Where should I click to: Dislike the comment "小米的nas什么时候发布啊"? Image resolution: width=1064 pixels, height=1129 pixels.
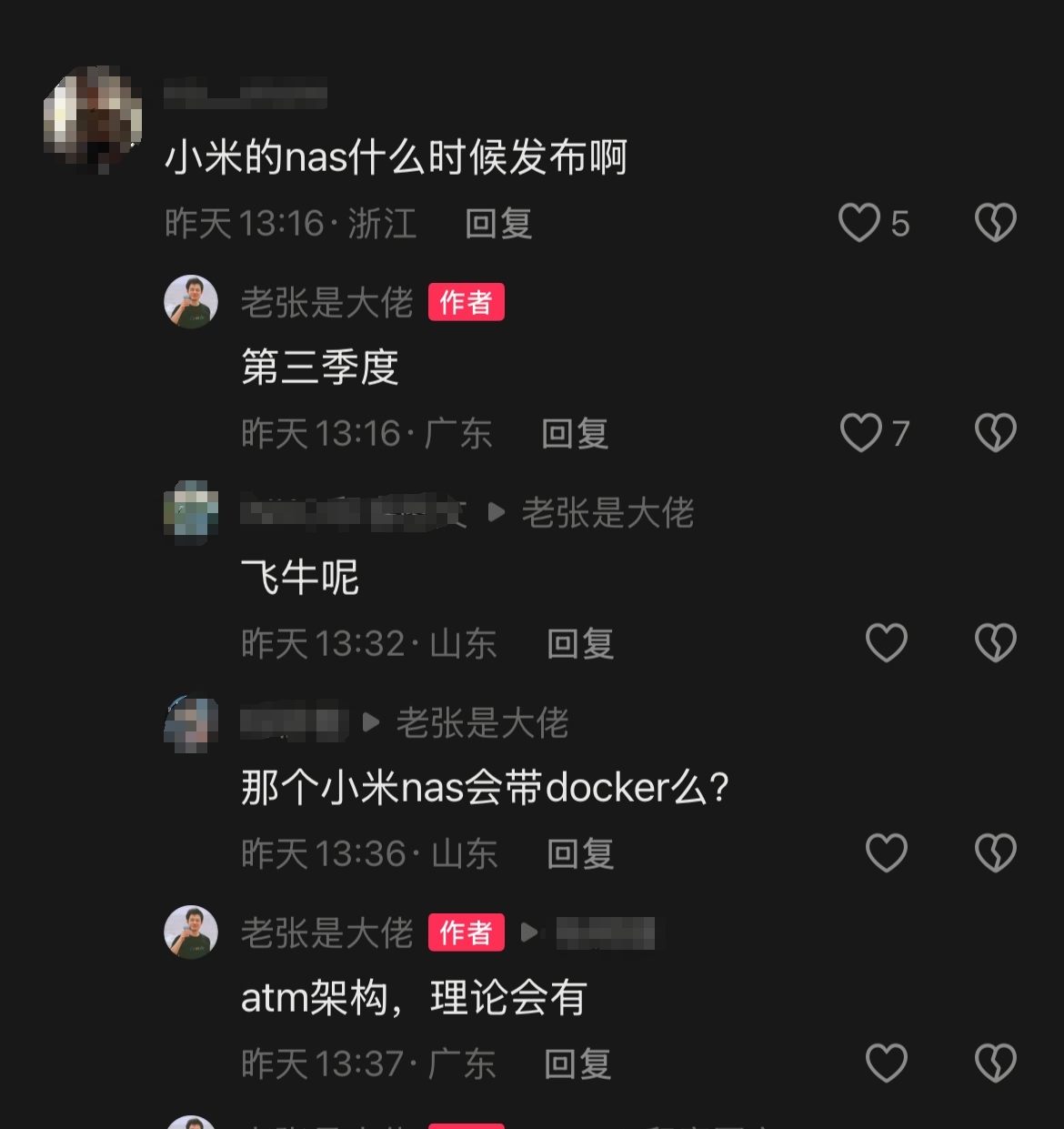click(995, 223)
